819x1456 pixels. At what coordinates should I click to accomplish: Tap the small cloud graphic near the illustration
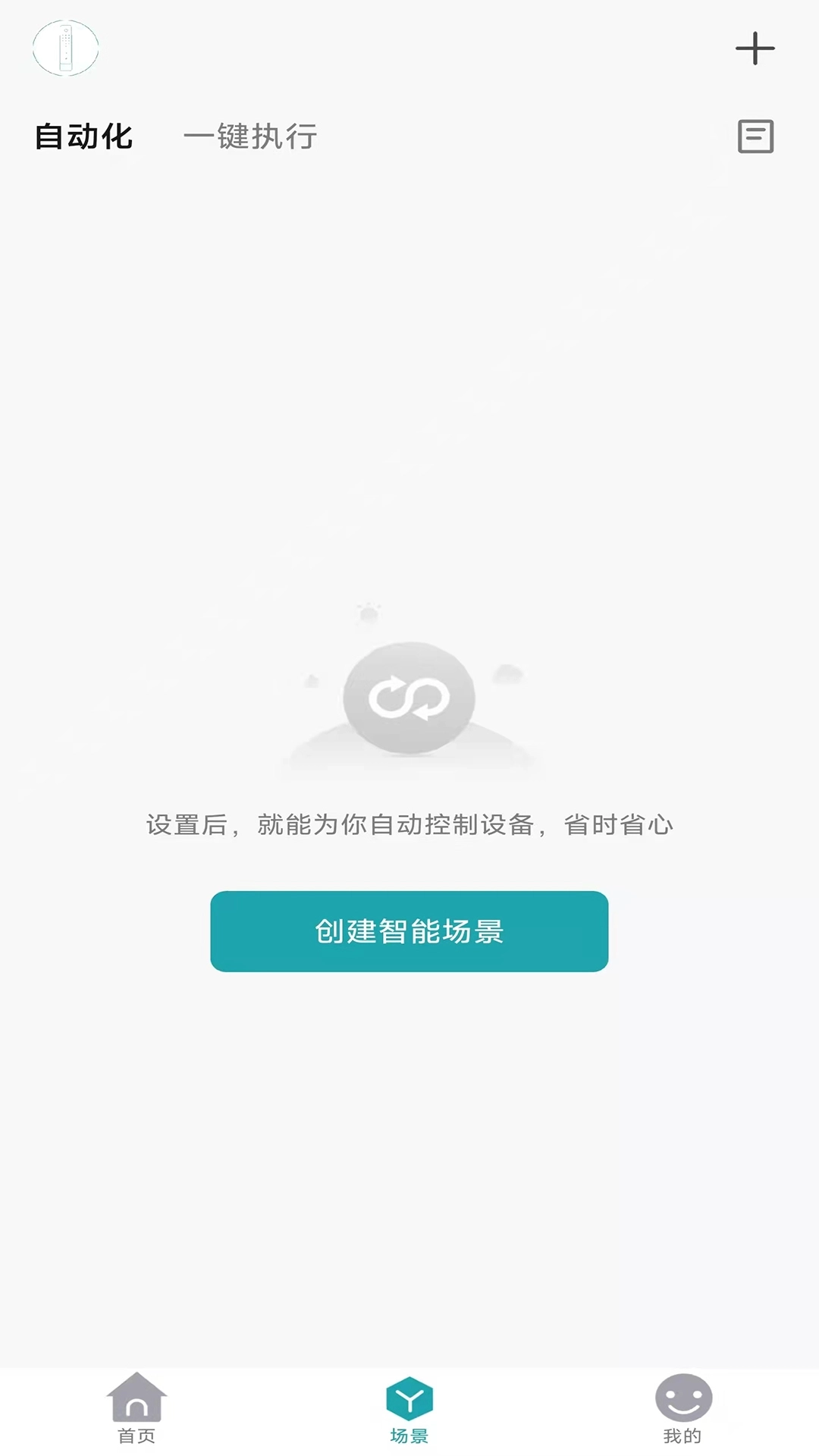507,670
